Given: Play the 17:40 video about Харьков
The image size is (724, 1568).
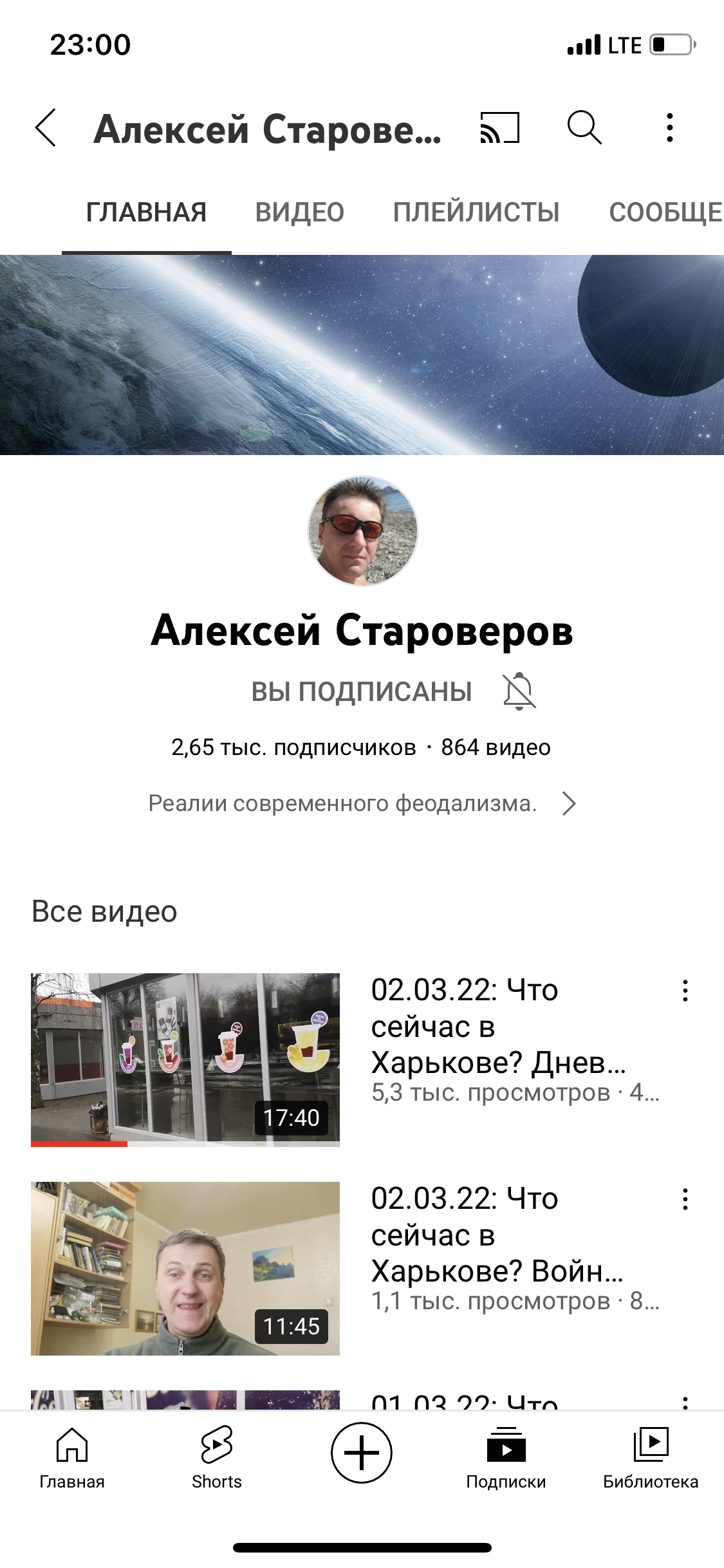Looking at the screenshot, I should coord(185,1059).
